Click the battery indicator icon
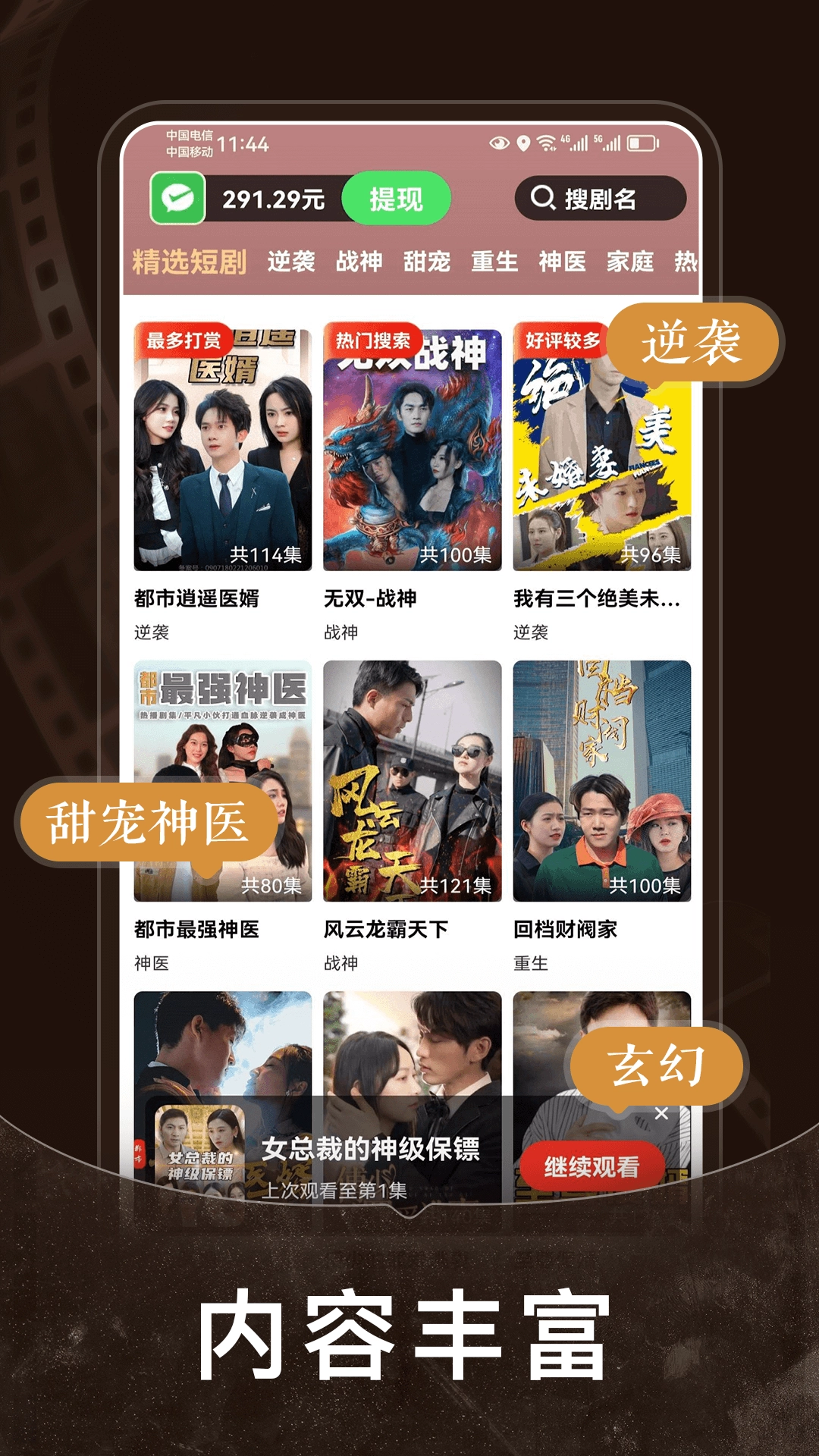This screenshot has width=819, height=1456. click(x=643, y=142)
